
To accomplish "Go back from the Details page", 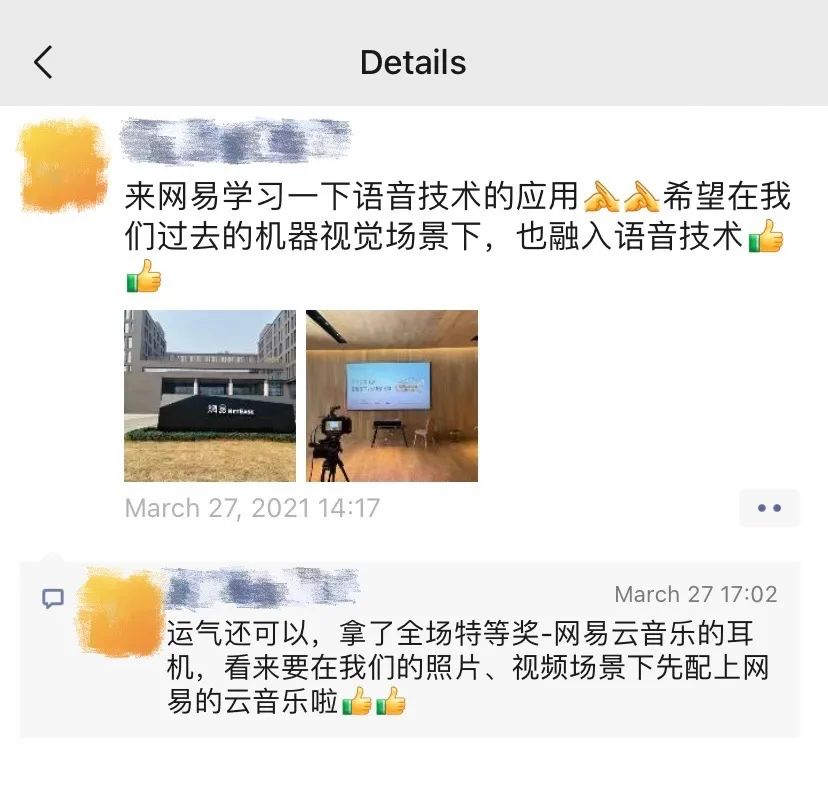I will [x=43, y=62].
